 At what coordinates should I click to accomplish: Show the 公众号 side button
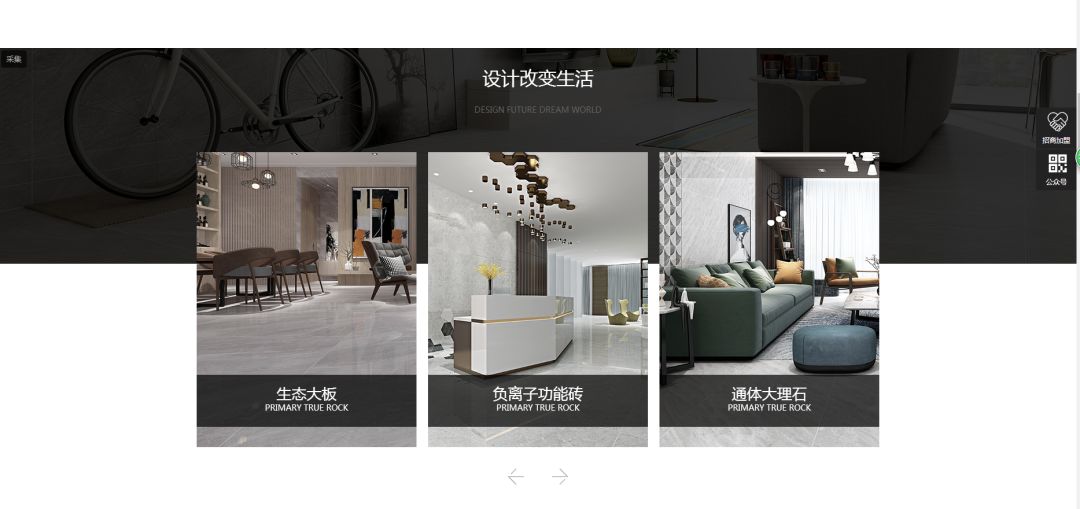pos(1056,169)
